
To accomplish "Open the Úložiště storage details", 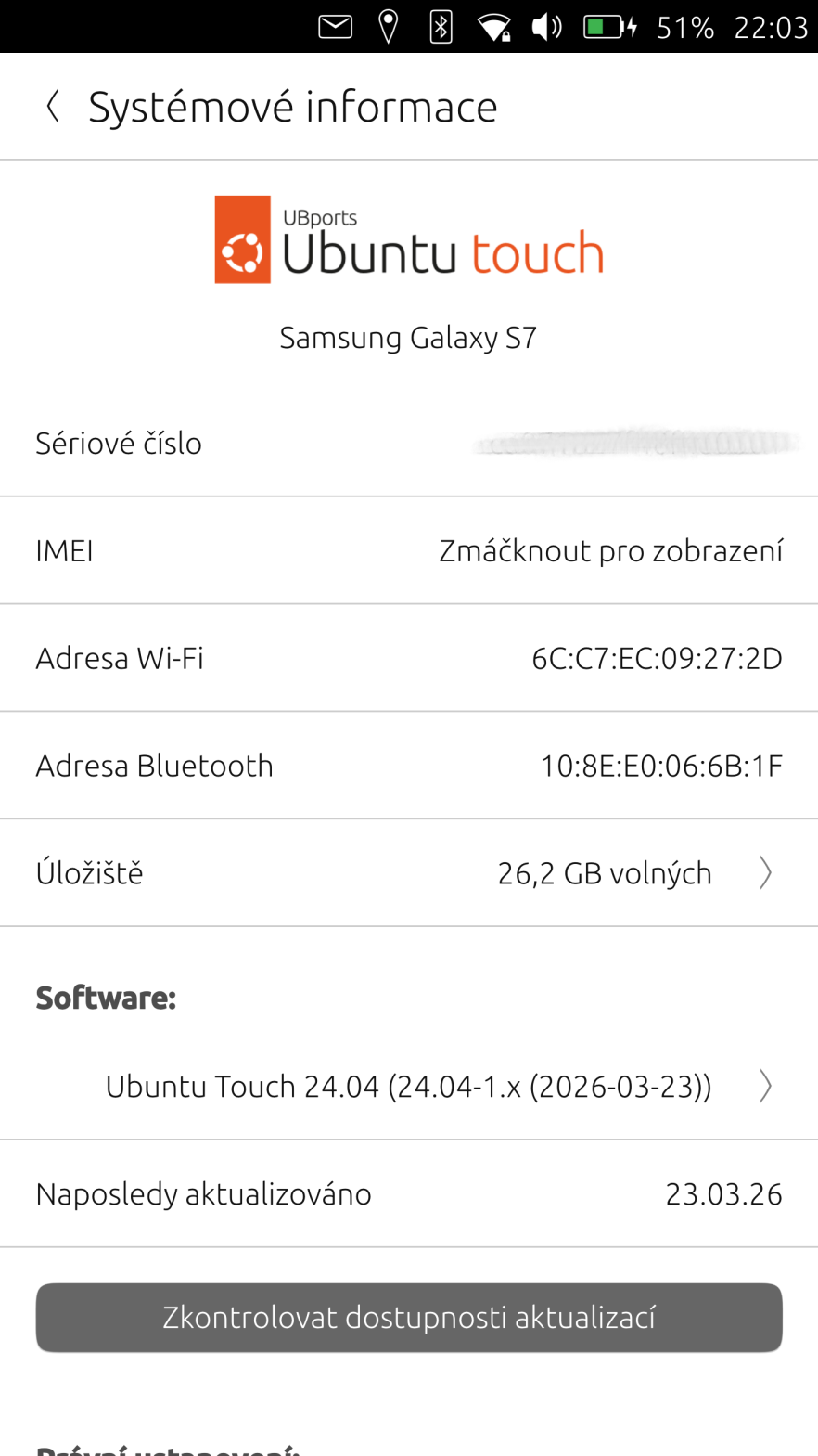I will point(408,873).
